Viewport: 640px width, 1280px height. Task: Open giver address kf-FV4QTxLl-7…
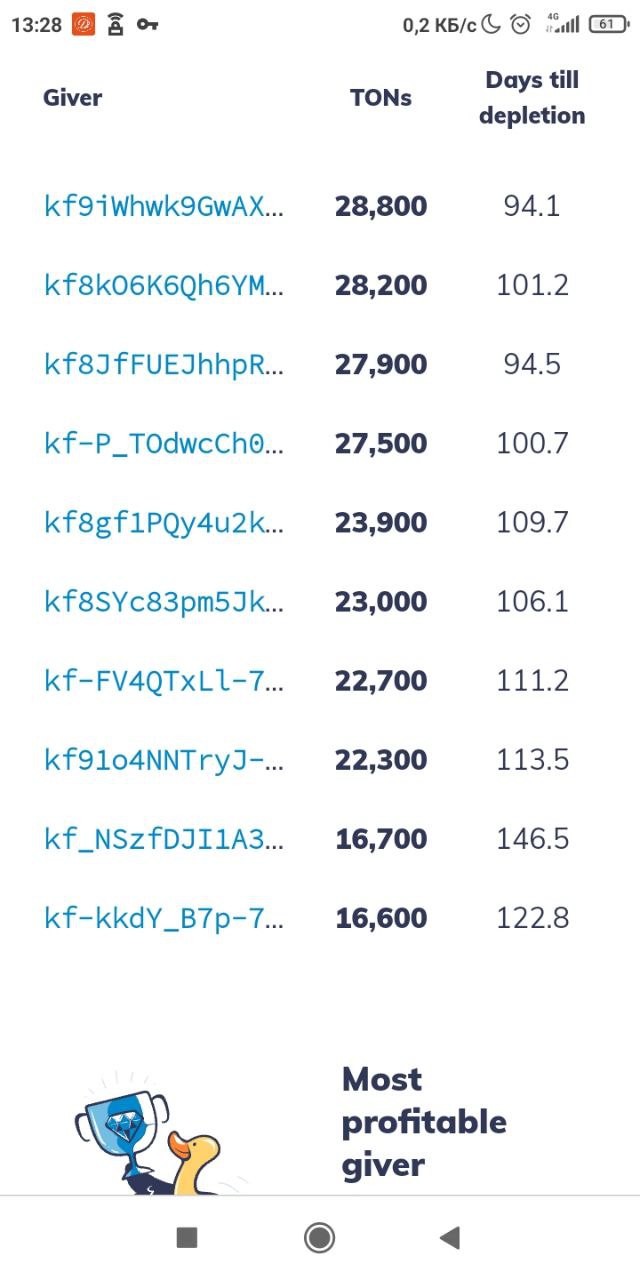click(x=164, y=680)
